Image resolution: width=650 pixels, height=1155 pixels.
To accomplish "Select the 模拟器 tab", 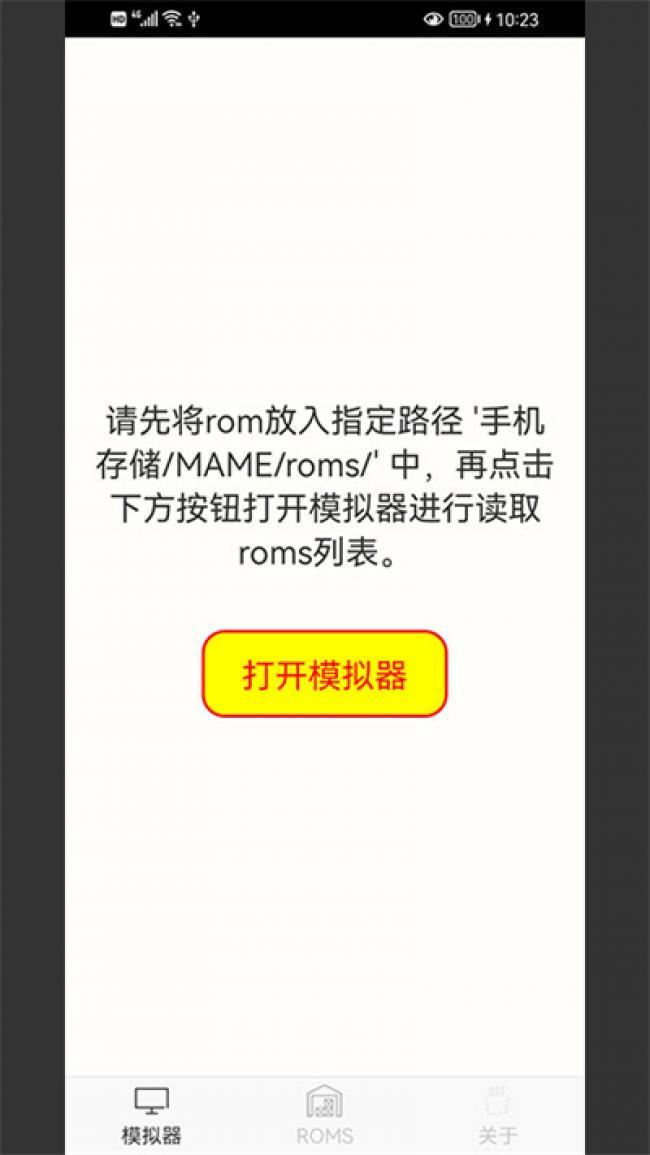I will pyautogui.click(x=151, y=1115).
